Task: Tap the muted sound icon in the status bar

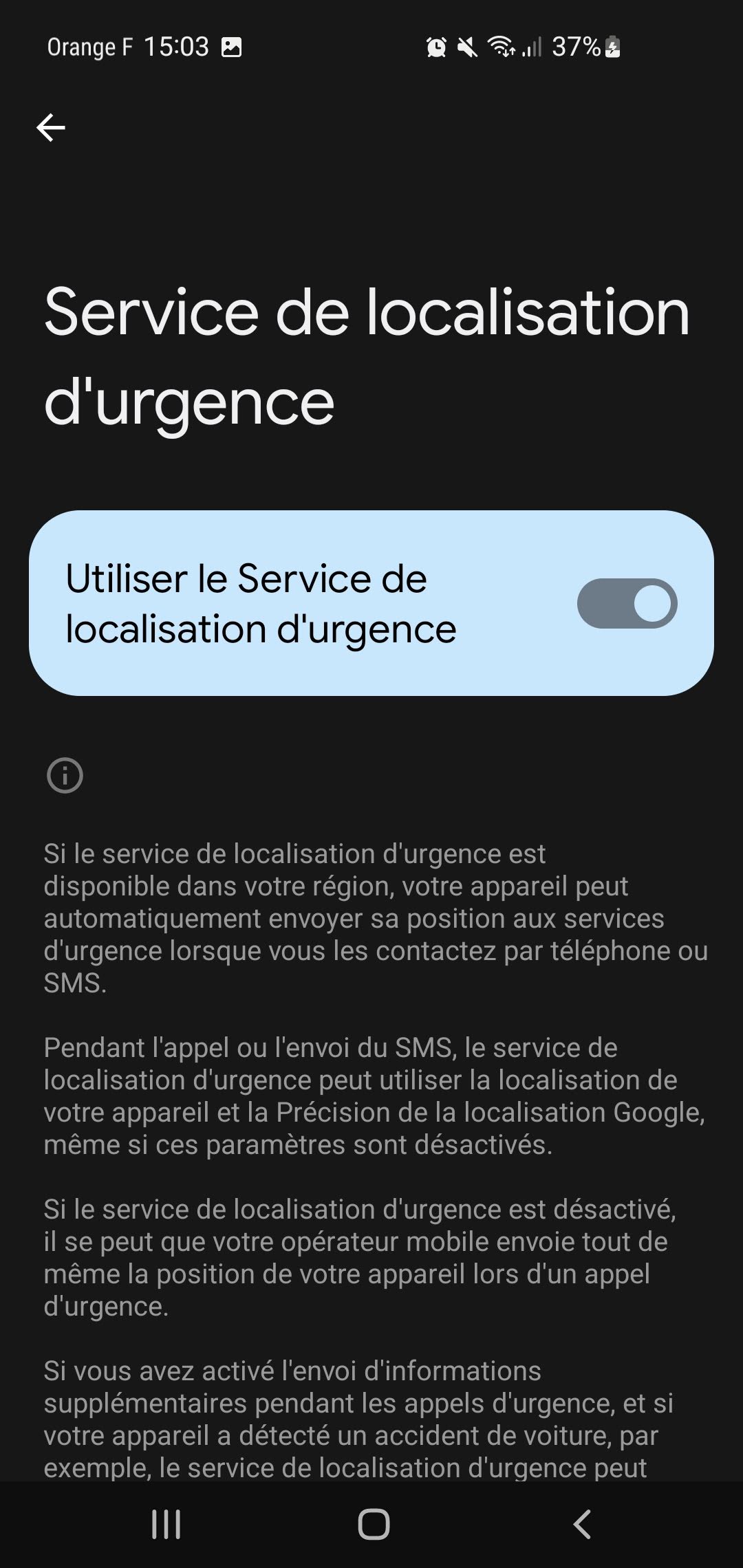Action: pos(469,47)
